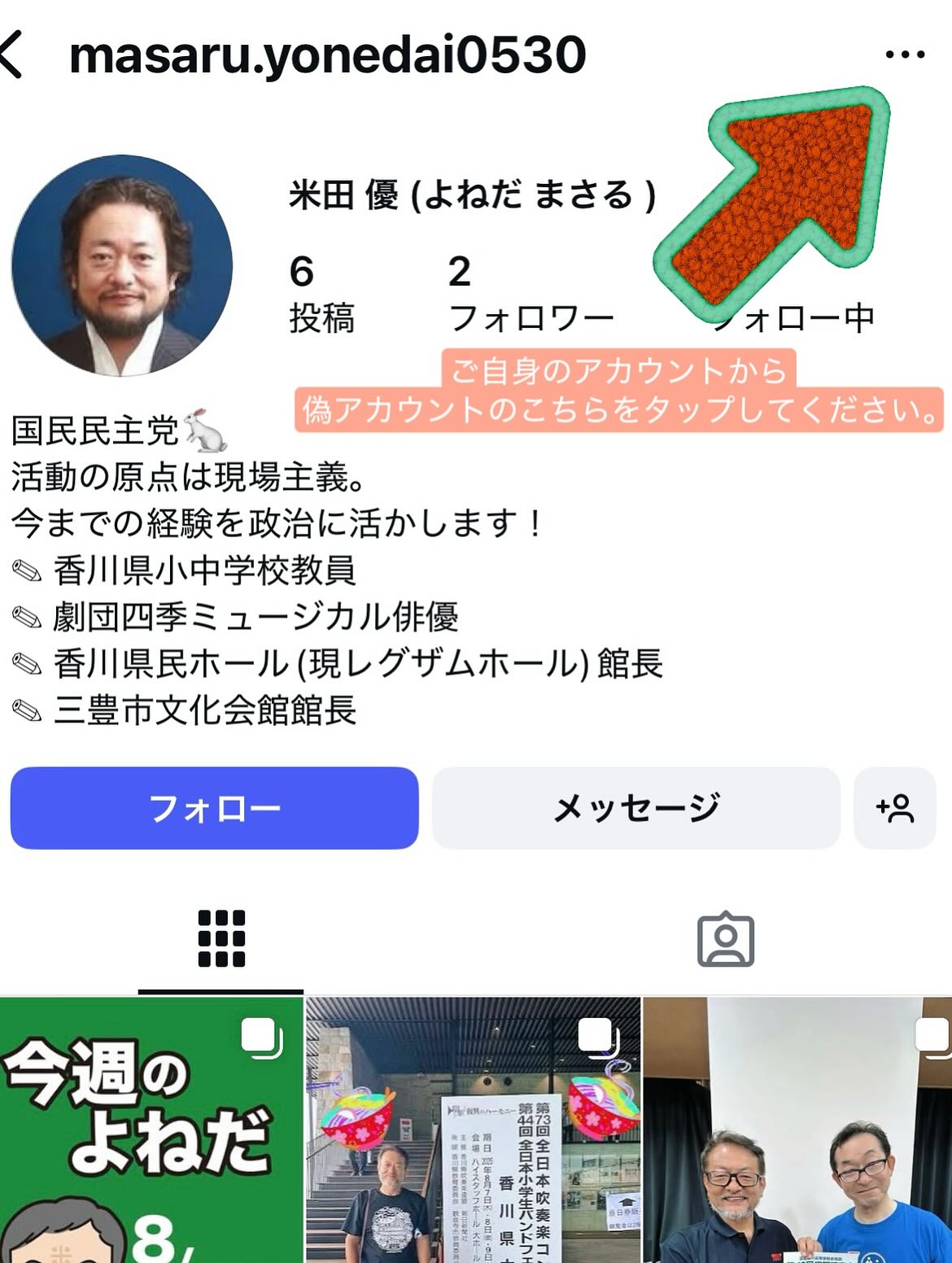
Task: Switch to the tagged photos tab
Action: point(726,939)
